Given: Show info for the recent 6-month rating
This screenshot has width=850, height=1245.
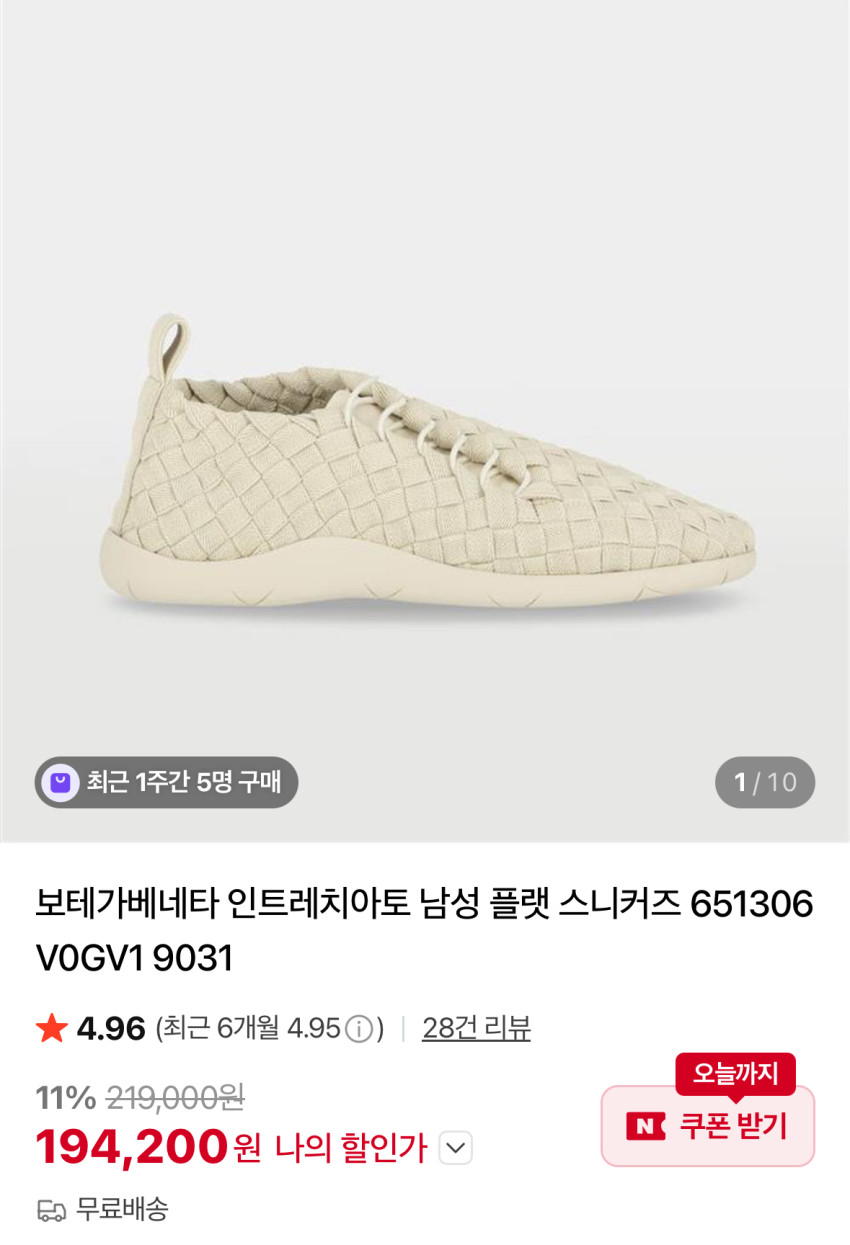Looking at the screenshot, I should tap(358, 1028).
